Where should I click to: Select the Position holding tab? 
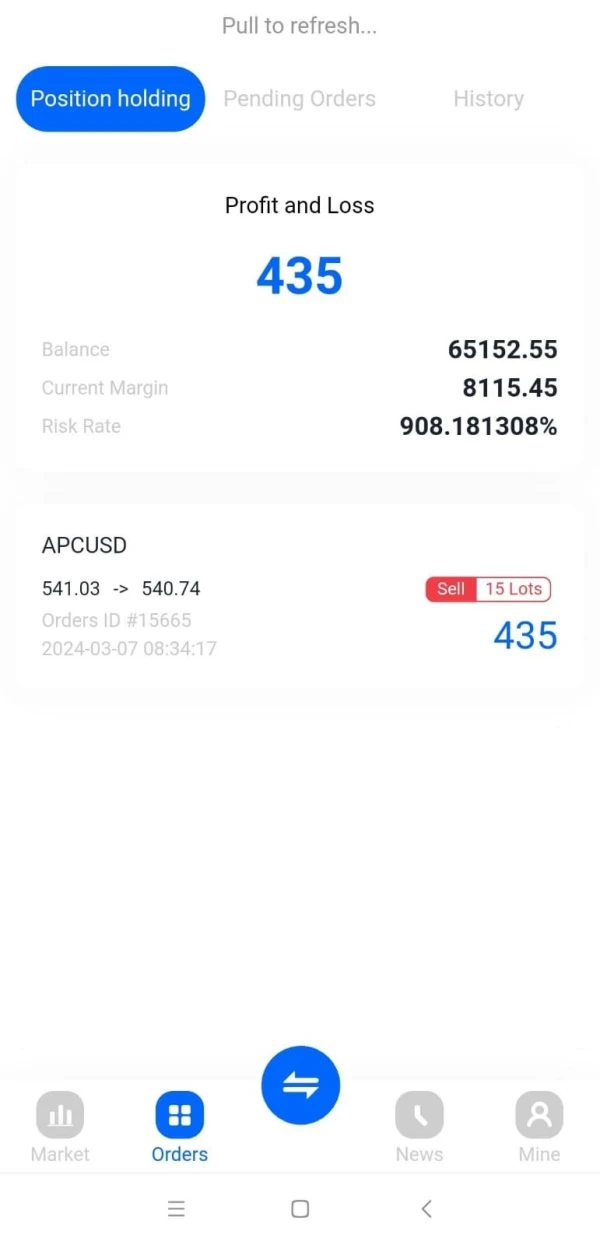click(x=110, y=99)
